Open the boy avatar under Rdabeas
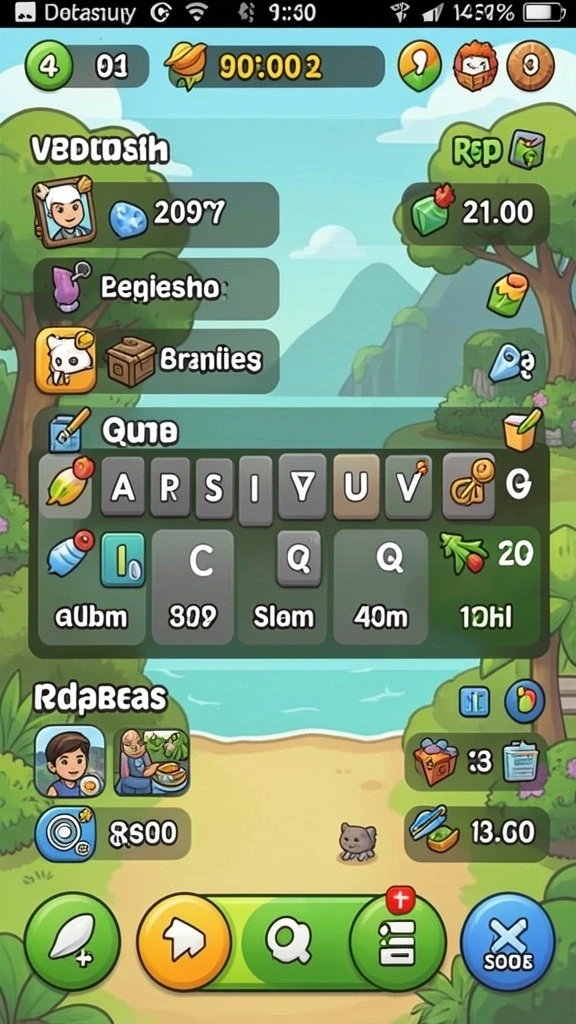This screenshot has width=576, height=1024. pos(70,761)
